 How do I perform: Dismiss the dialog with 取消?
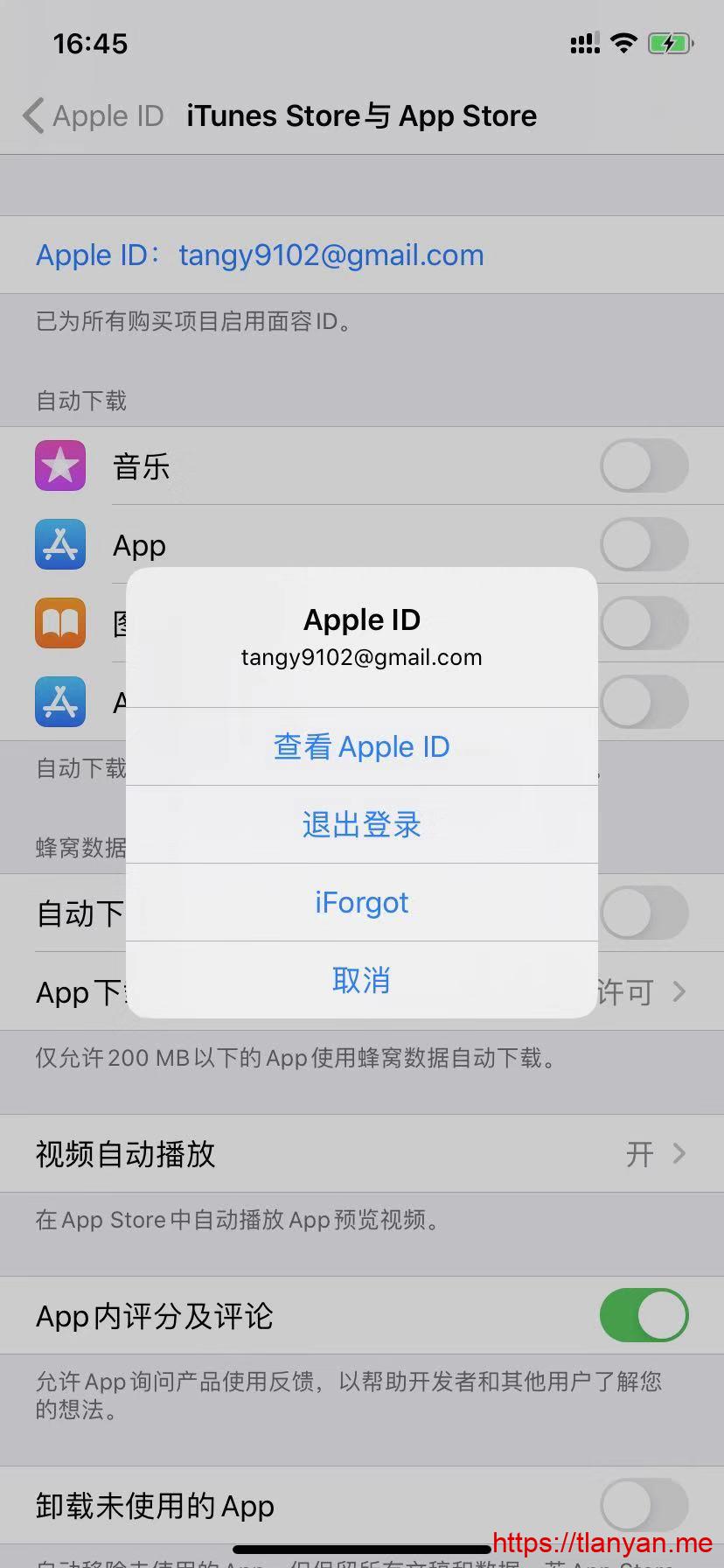point(362,980)
